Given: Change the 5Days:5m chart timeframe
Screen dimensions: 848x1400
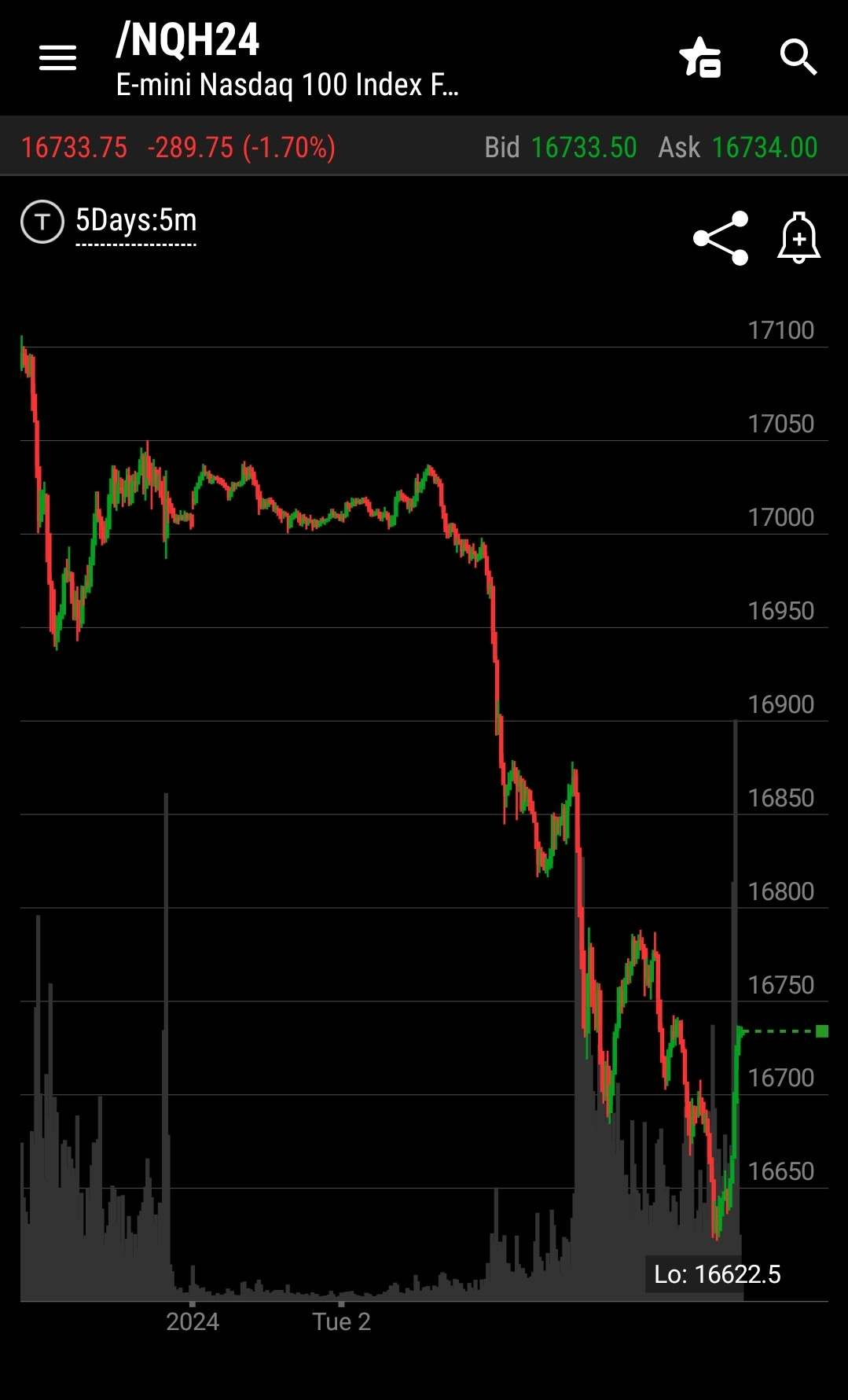Looking at the screenshot, I should 136,221.
